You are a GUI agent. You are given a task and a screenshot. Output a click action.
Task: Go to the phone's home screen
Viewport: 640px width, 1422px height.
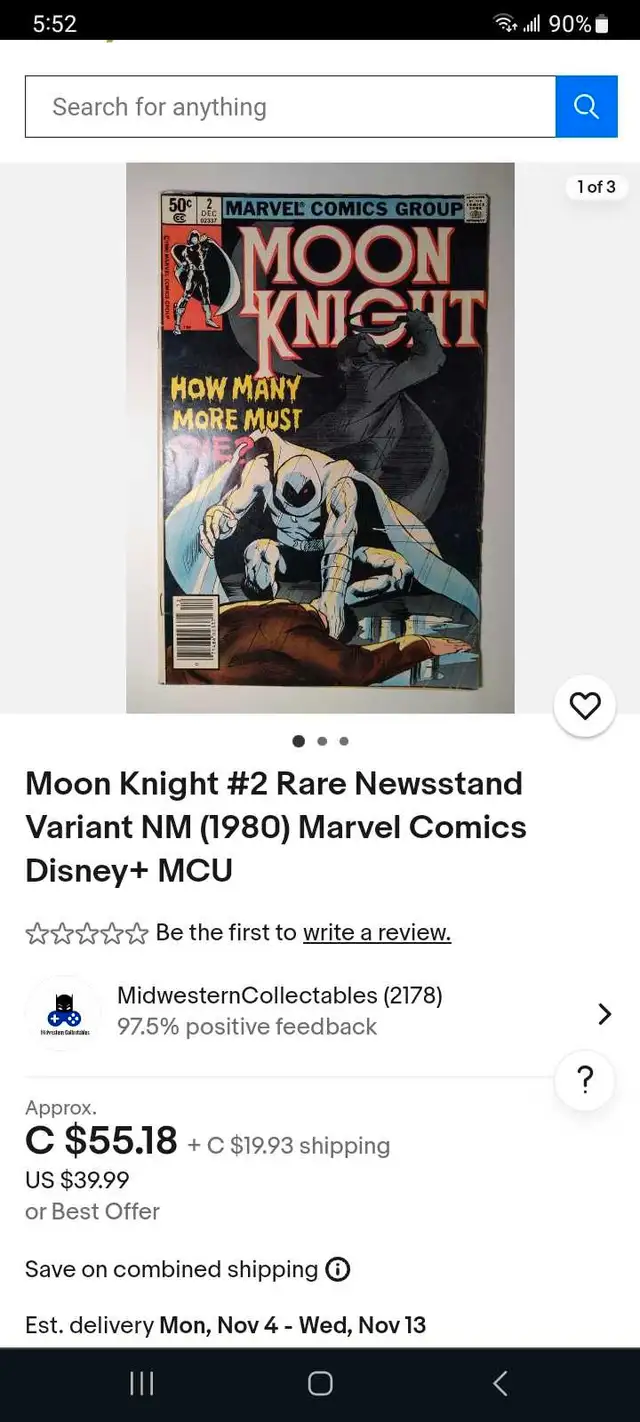coord(320,1383)
